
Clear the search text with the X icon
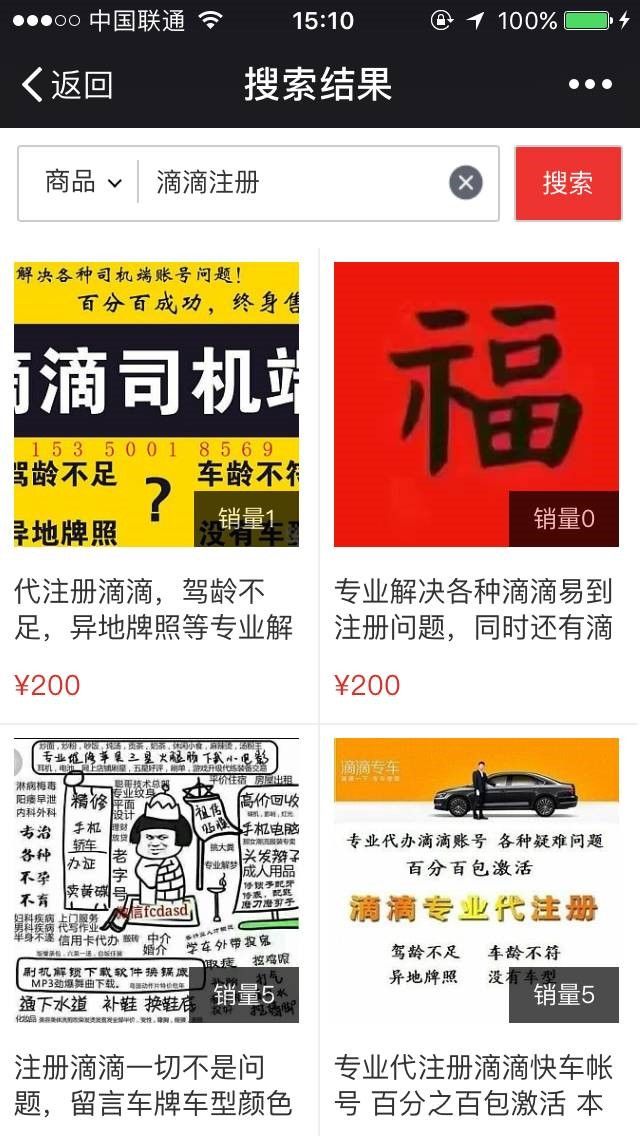pyautogui.click(x=466, y=183)
